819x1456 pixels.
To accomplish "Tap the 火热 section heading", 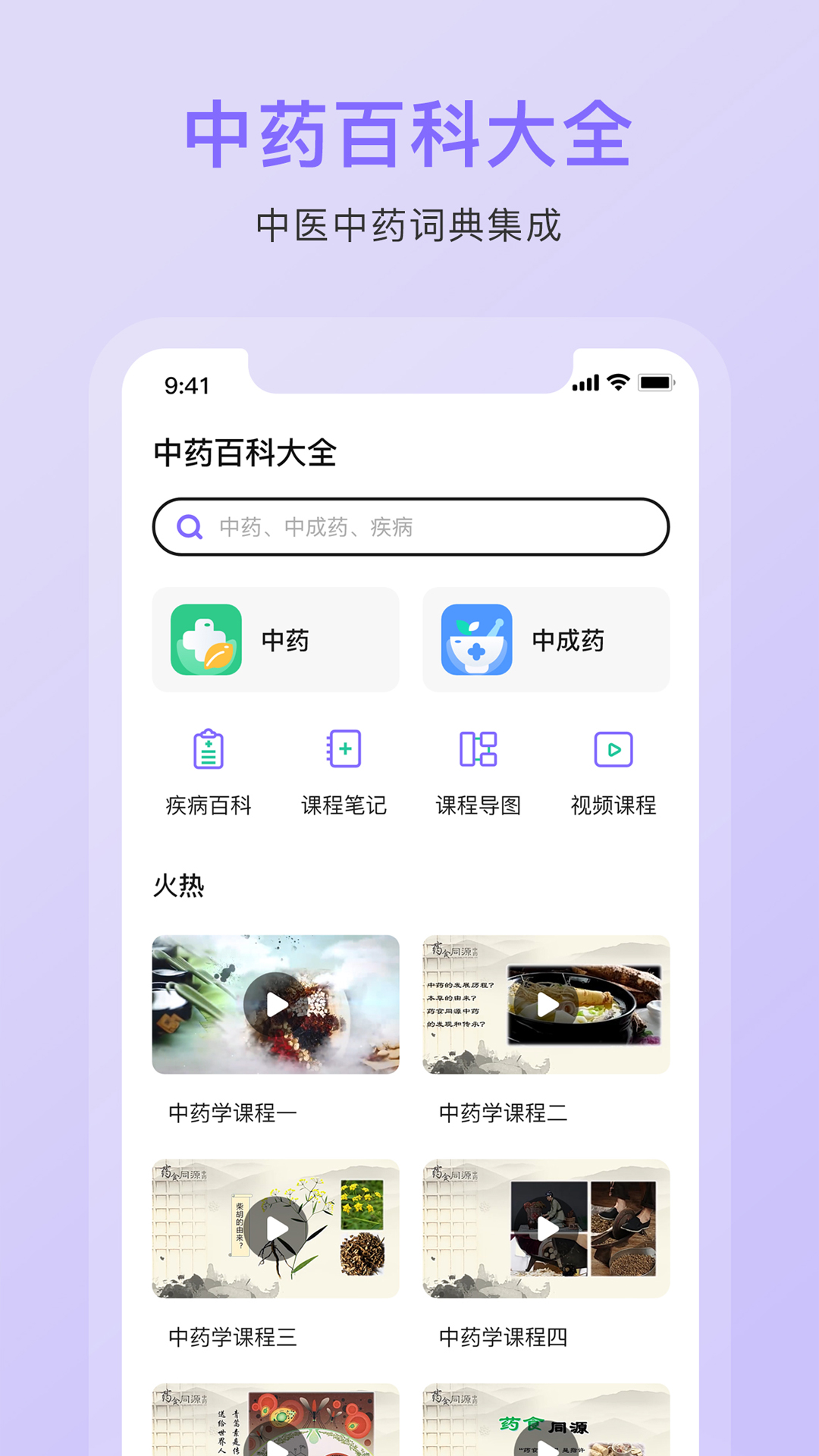I will (x=179, y=884).
